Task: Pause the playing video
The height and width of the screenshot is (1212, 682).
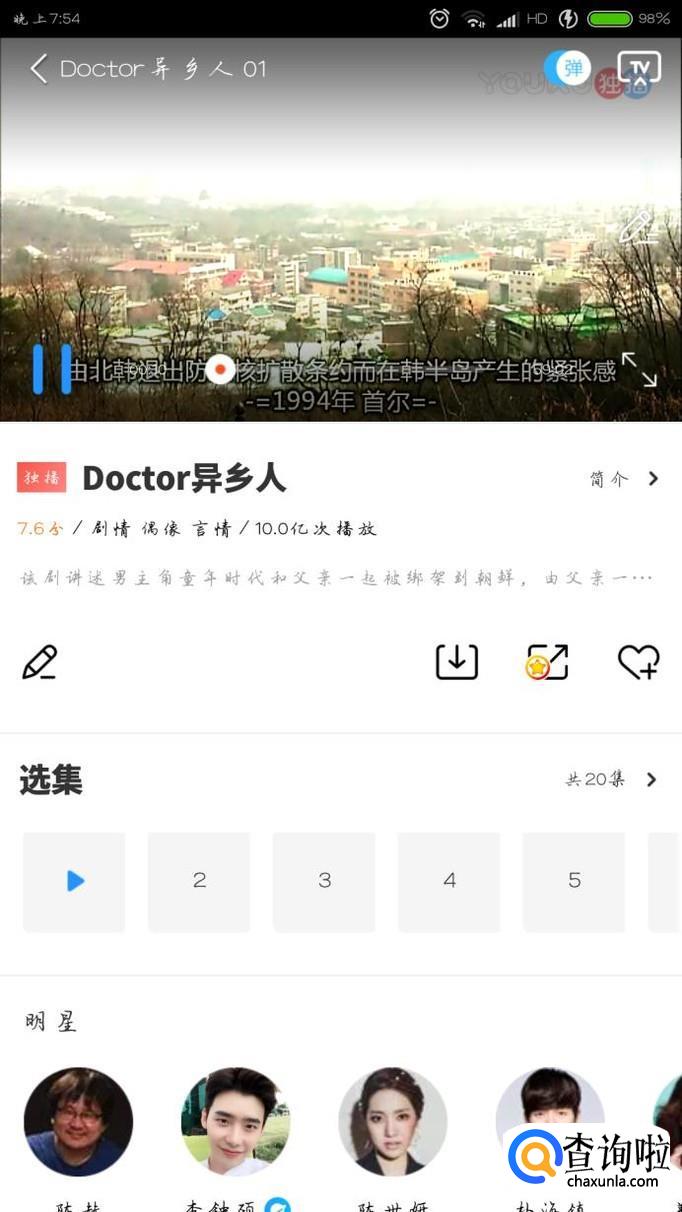Action: click(x=52, y=369)
